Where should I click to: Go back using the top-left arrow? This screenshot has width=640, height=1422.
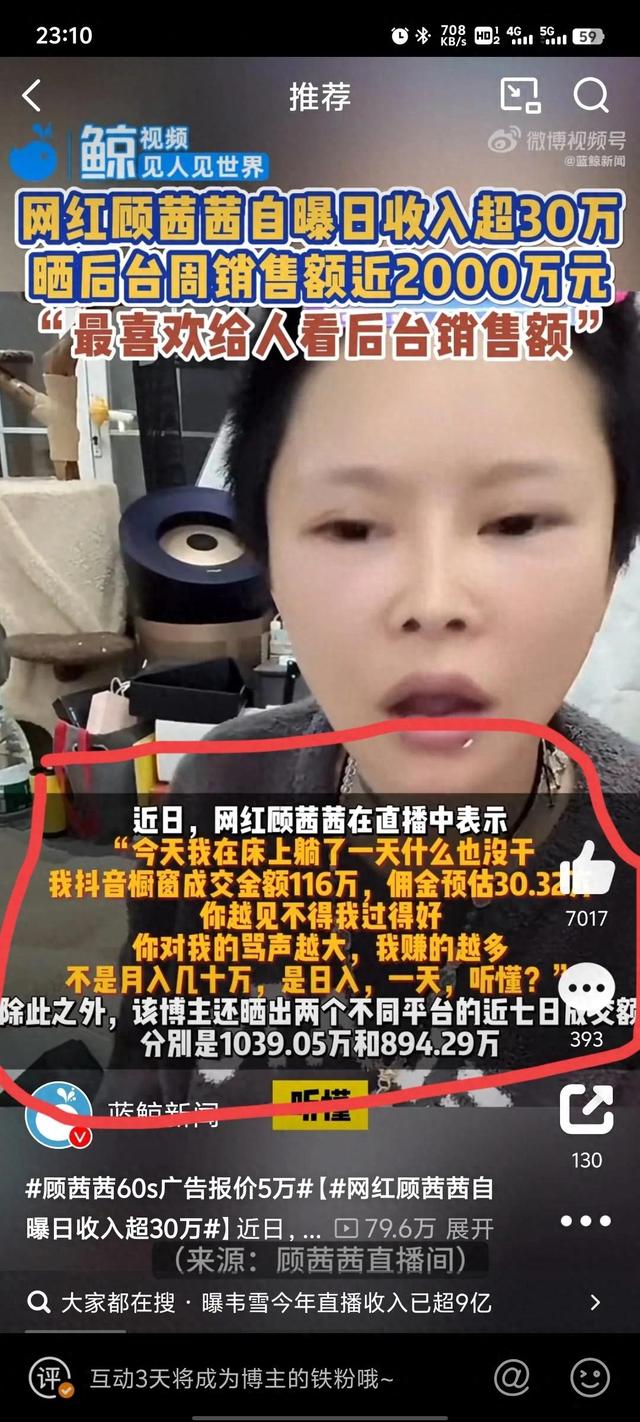point(32,96)
